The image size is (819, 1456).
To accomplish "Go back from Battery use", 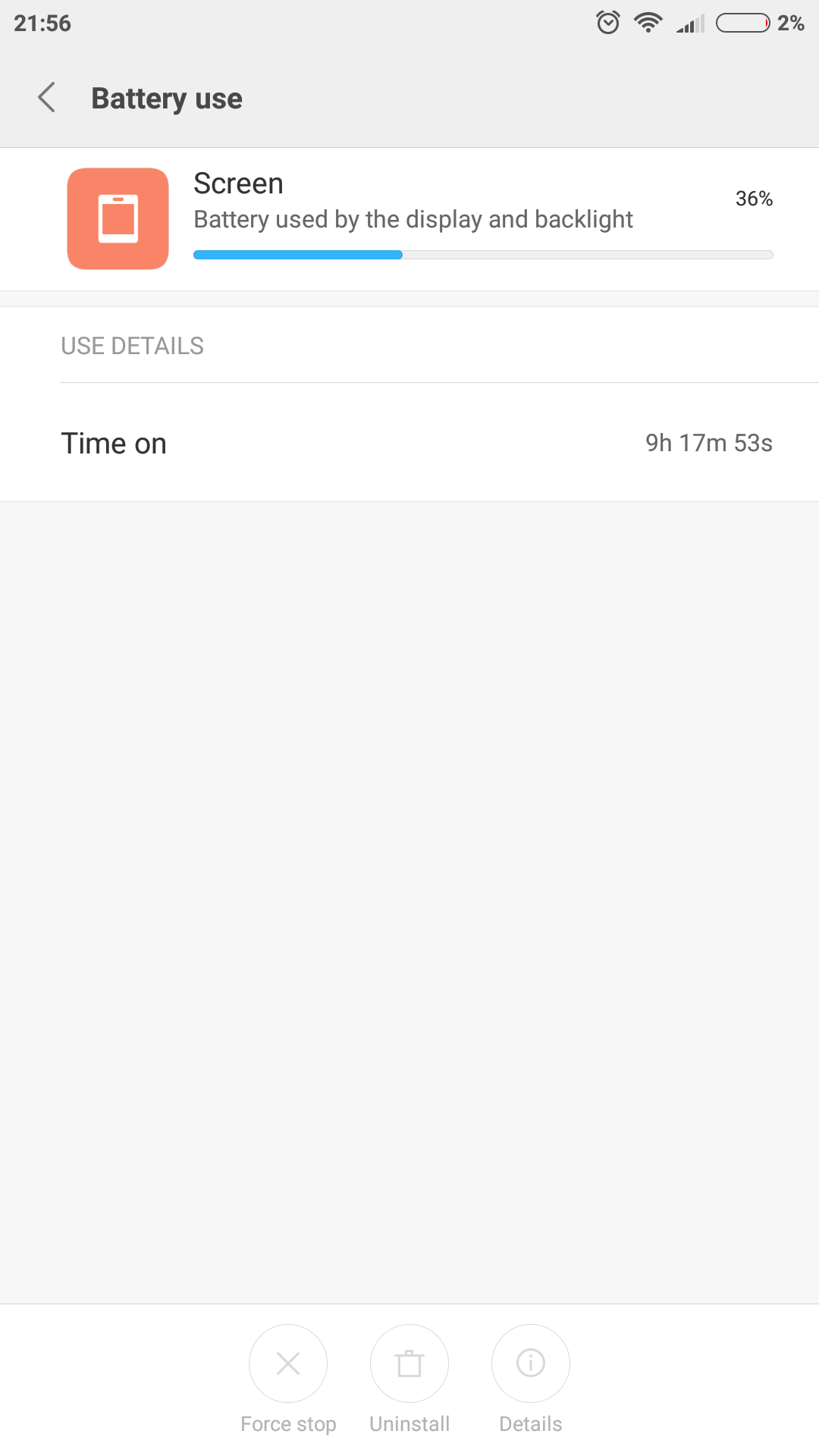I will tap(47, 98).
